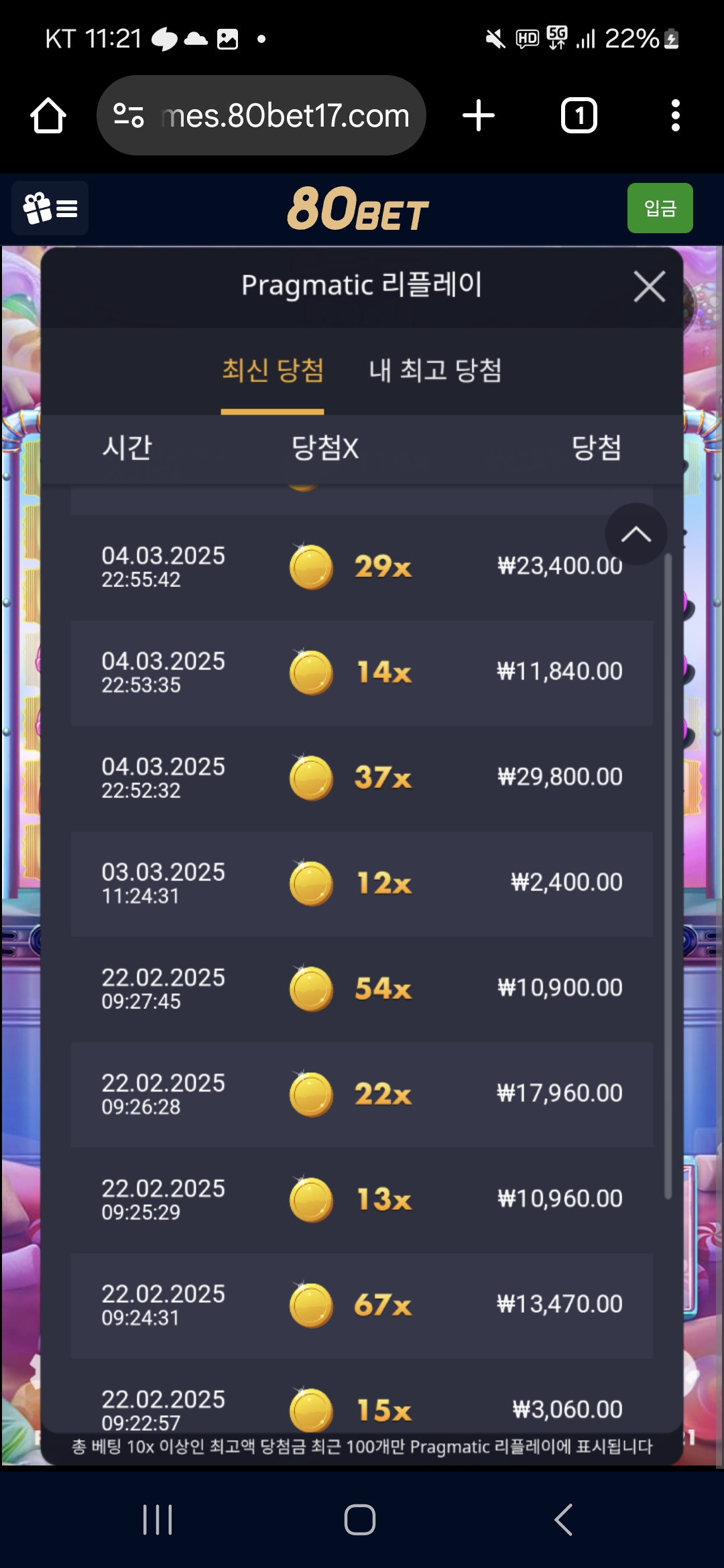
Task: Show the open tabs switcher
Action: 579,116
